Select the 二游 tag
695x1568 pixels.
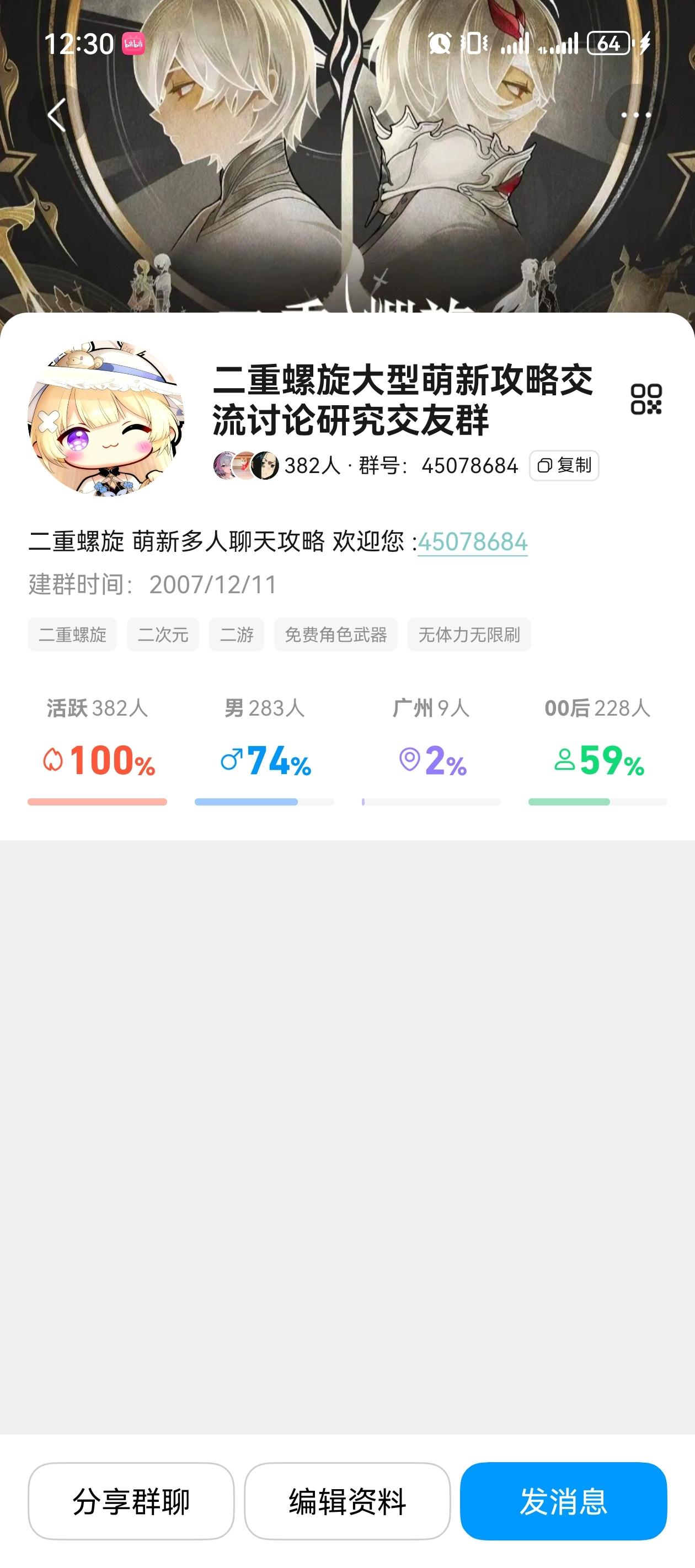236,635
